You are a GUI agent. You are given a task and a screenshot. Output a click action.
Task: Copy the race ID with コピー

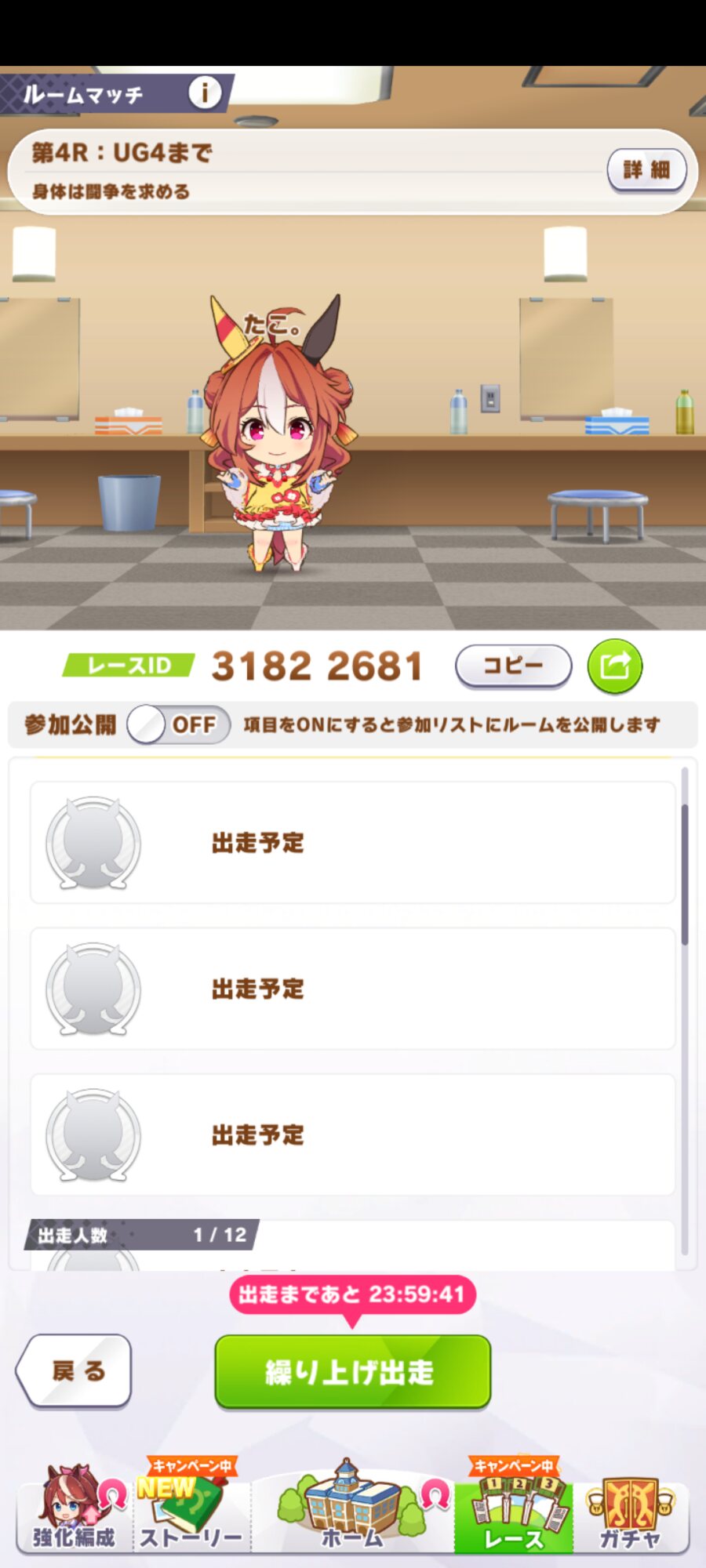point(513,666)
